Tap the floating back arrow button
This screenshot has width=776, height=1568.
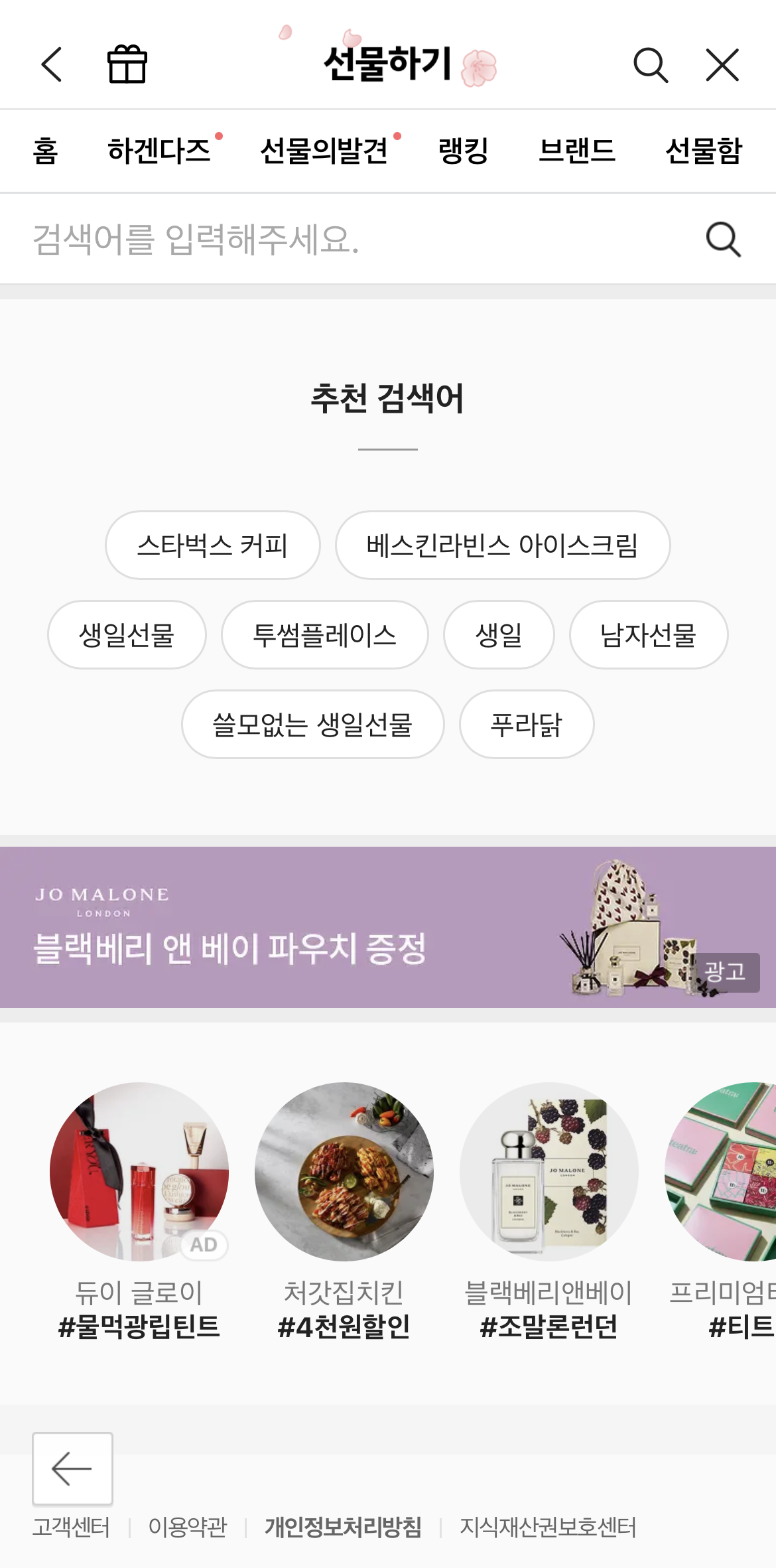point(72,1468)
